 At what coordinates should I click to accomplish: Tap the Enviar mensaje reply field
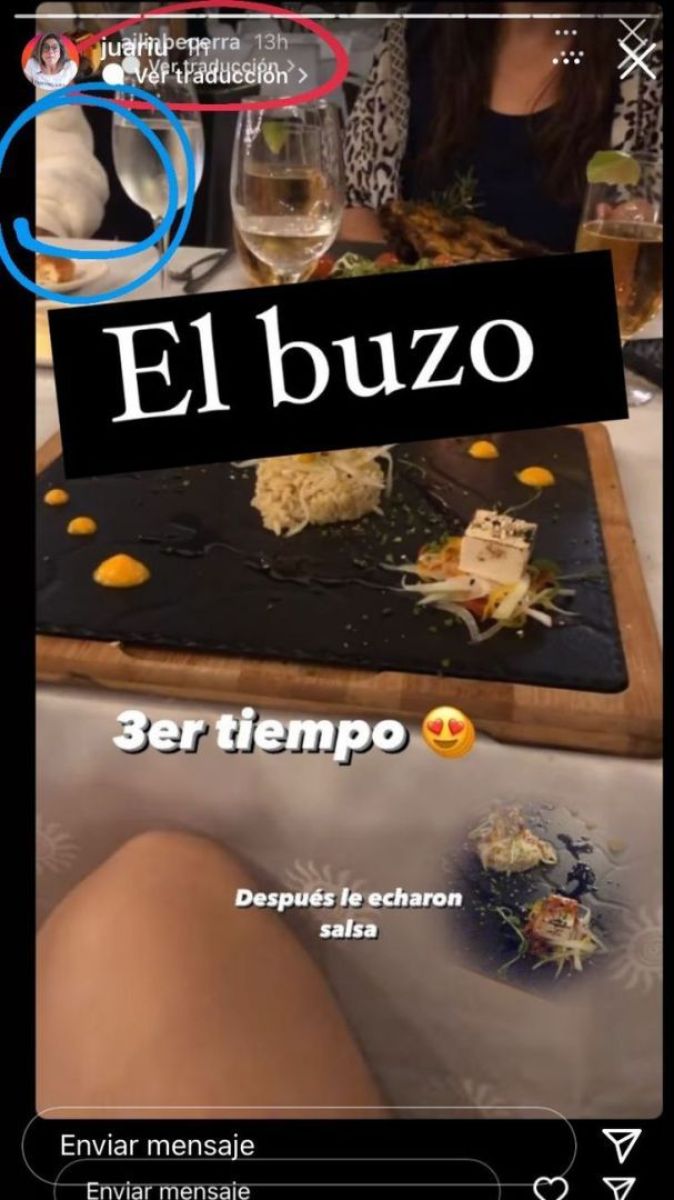tap(300, 1145)
